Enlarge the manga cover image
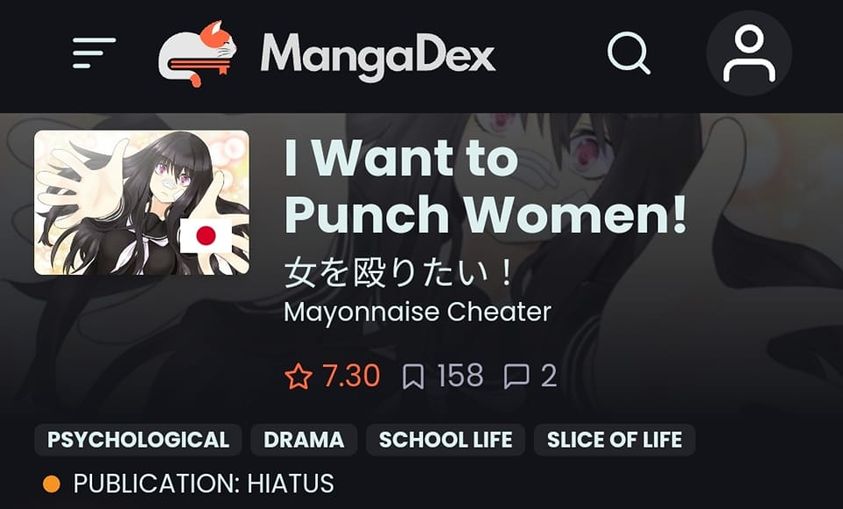Viewport: 843px width, 509px height. click(x=141, y=203)
